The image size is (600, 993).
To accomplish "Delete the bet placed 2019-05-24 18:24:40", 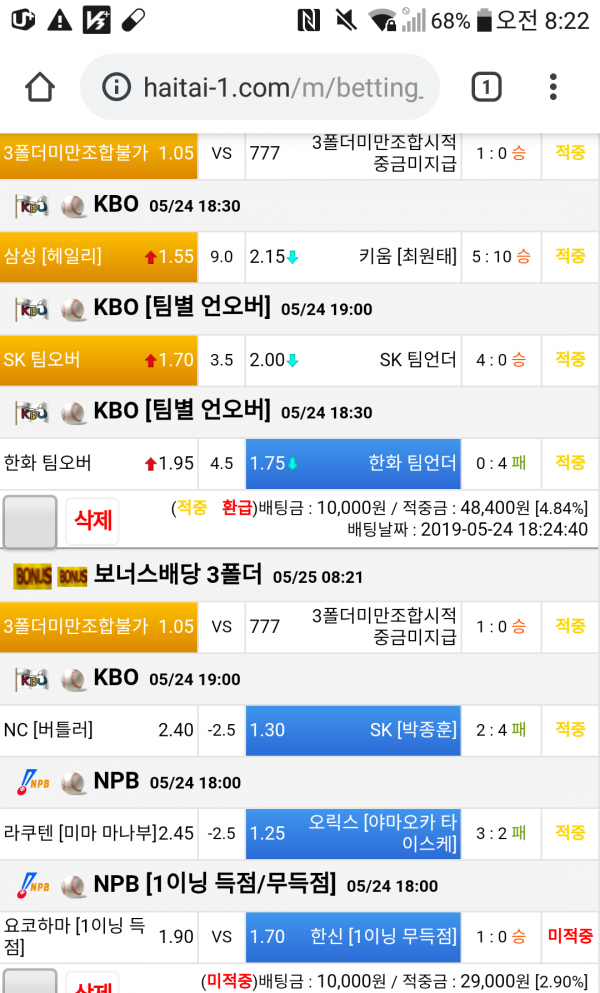I will coord(92,521).
